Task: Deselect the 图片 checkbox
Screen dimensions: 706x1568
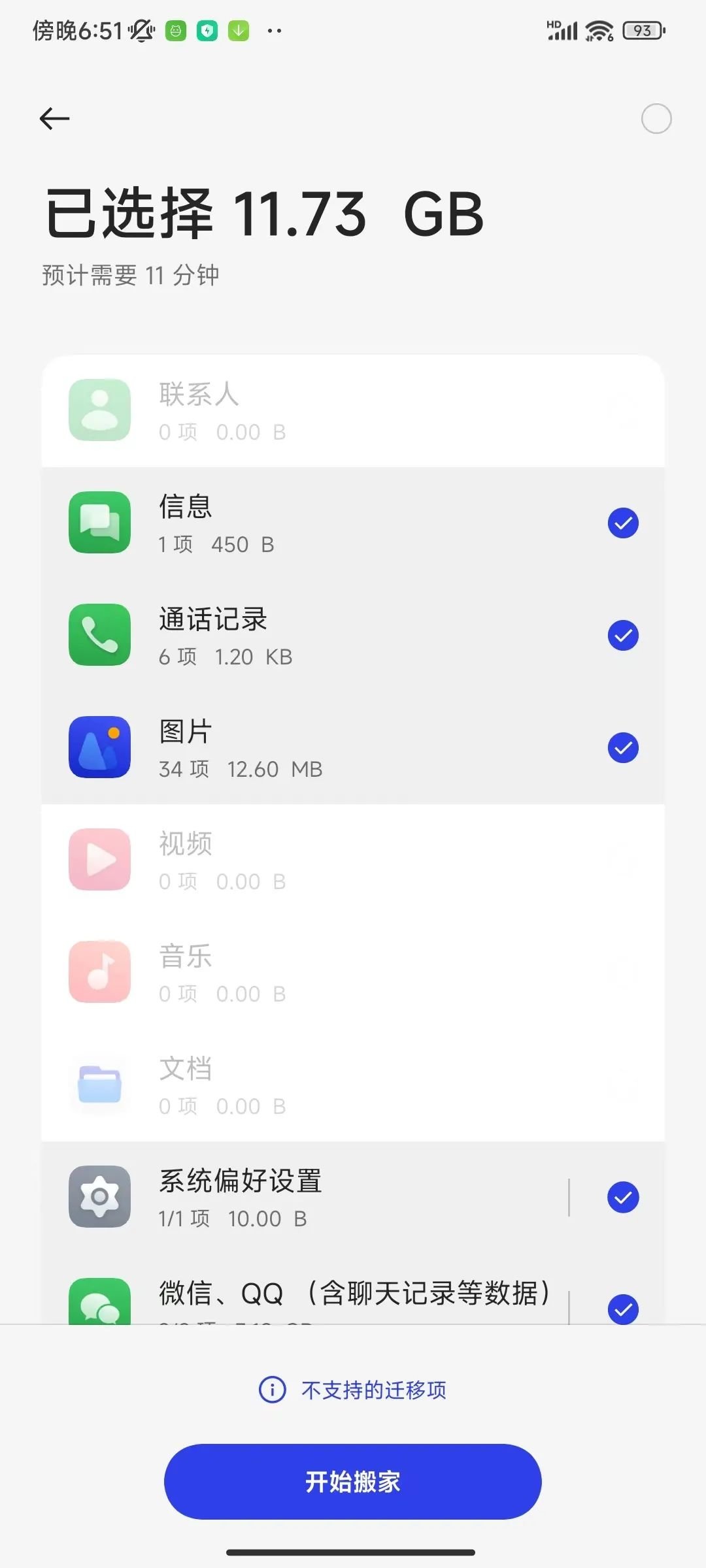Action: 623,747
